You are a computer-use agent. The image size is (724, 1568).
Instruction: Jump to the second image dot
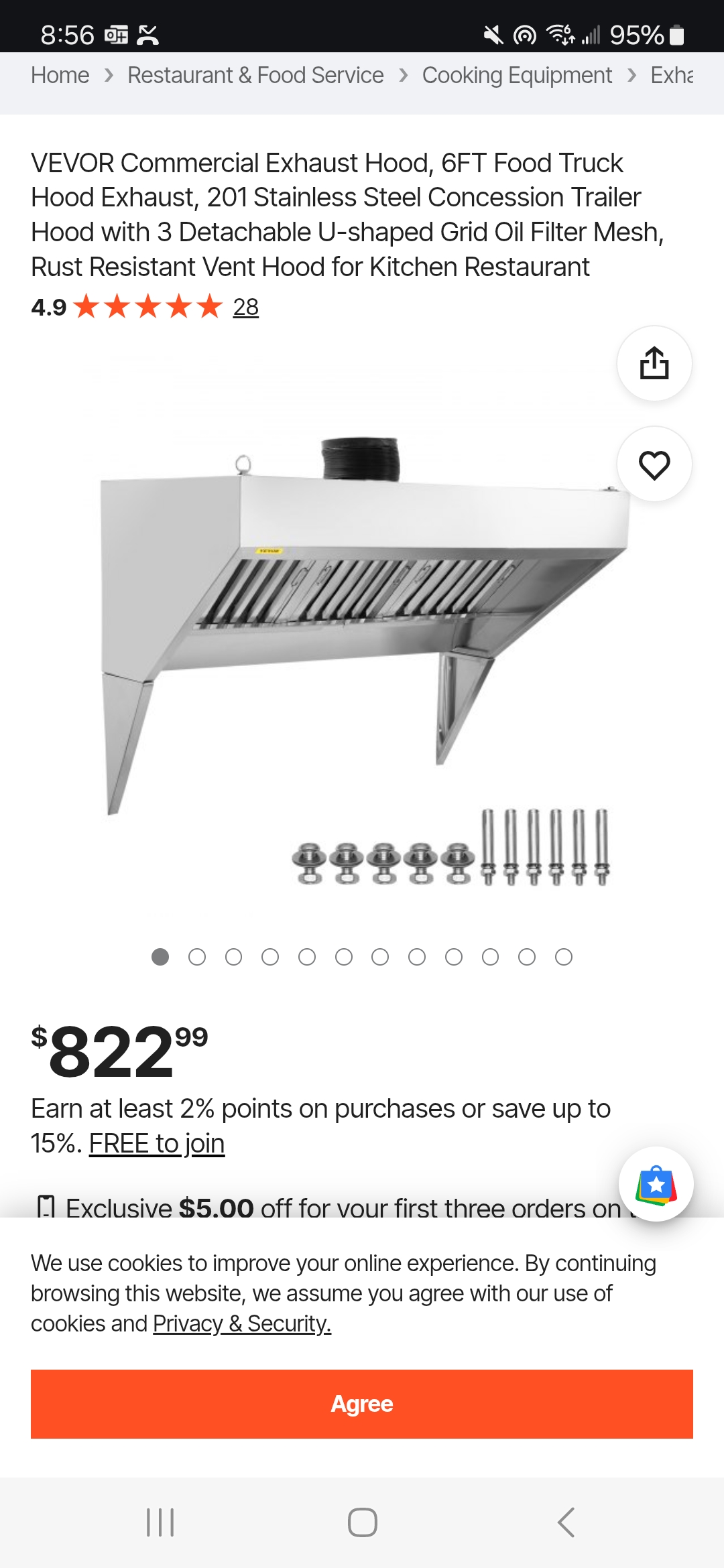pyautogui.click(x=197, y=957)
